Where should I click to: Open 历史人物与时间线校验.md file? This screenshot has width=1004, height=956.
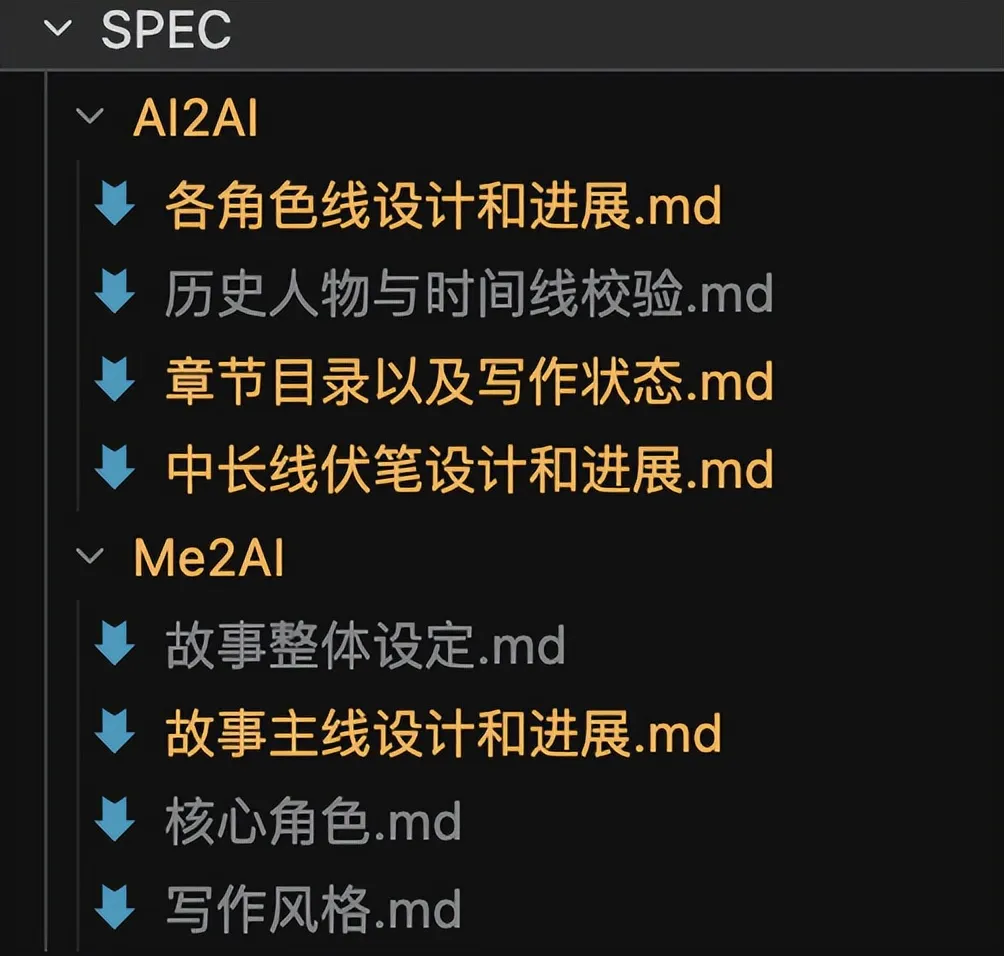[x=468, y=295]
